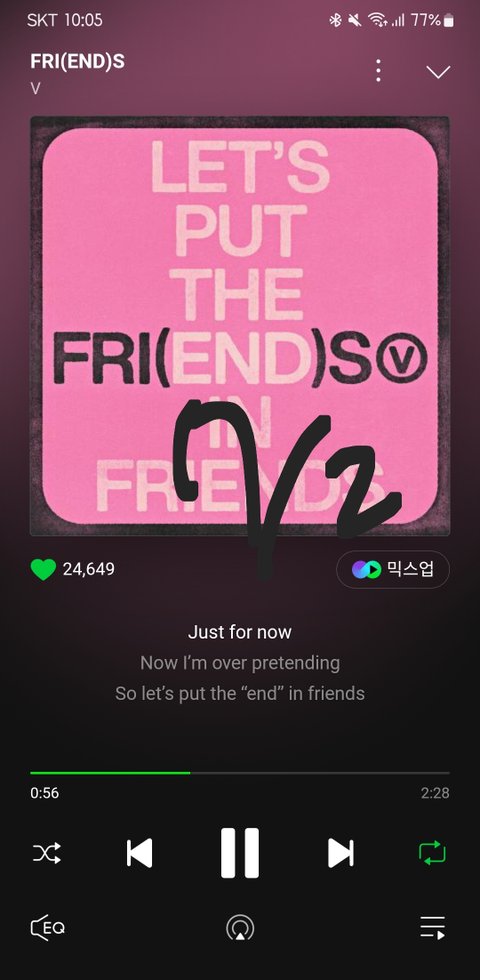
Task: Open full lyrics from 'Just for now'
Action: [240, 632]
